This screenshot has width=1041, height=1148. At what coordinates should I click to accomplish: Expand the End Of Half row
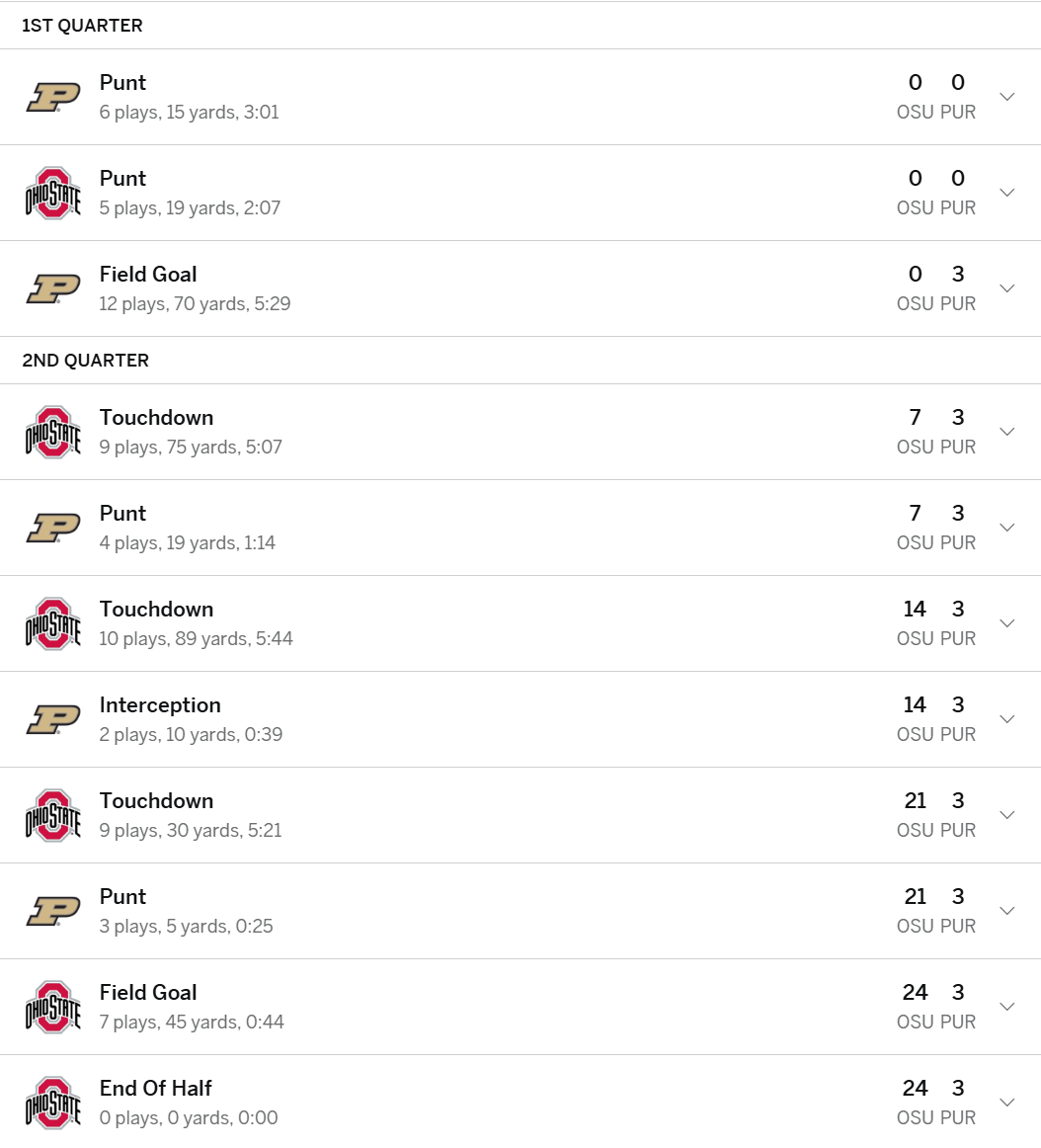coord(1006,1103)
